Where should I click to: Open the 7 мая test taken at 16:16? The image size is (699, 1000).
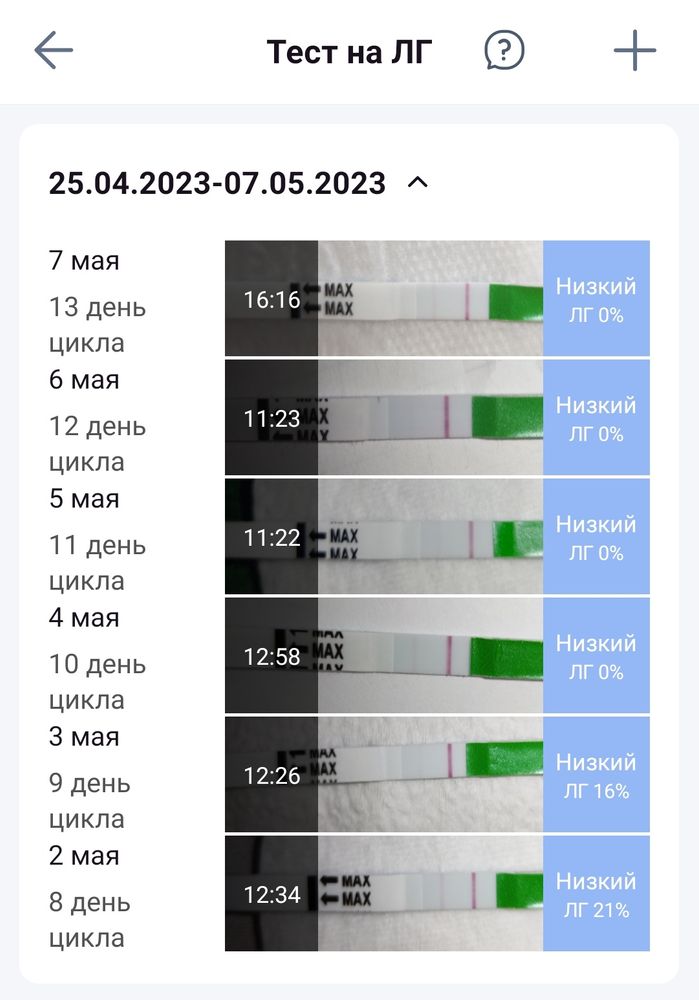pyautogui.click(x=436, y=298)
